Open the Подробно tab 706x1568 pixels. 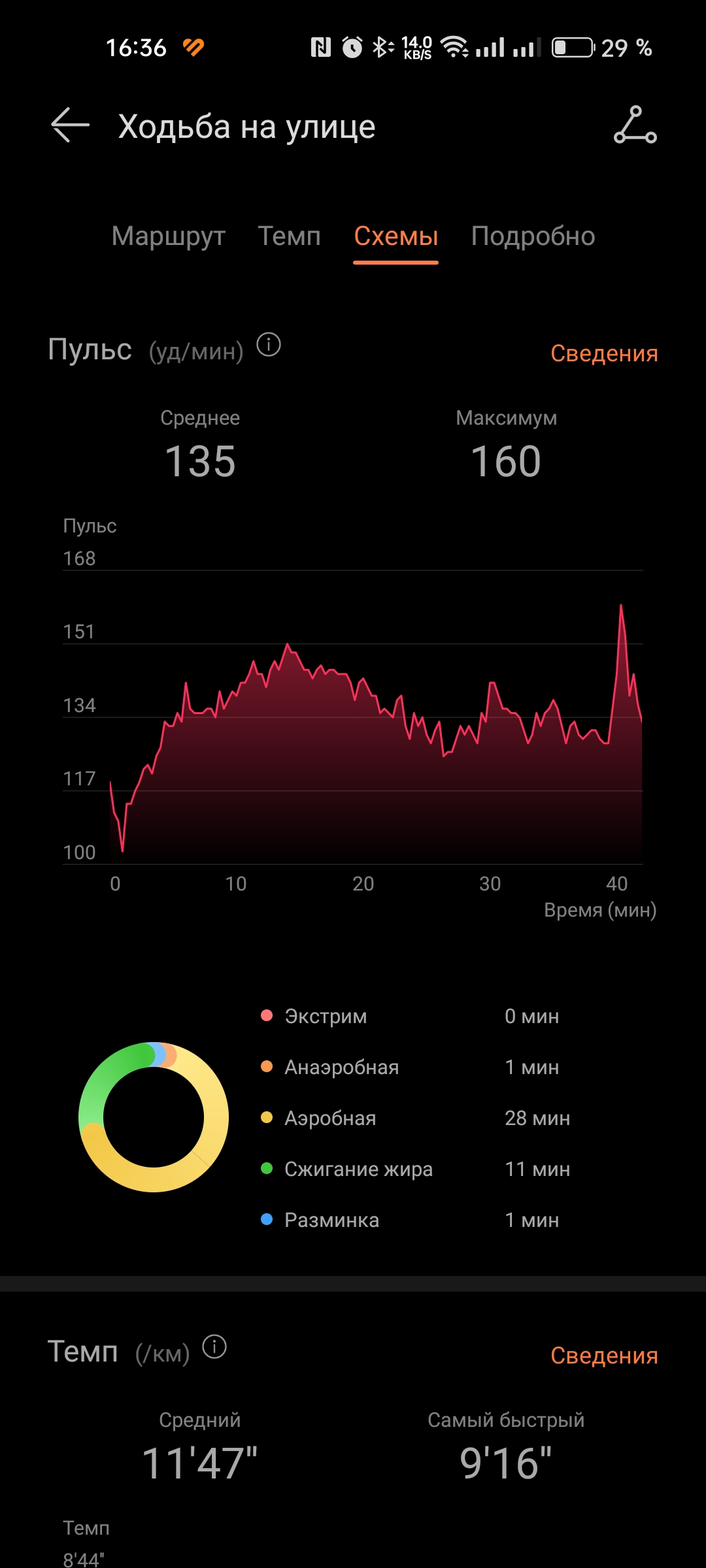click(533, 236)
